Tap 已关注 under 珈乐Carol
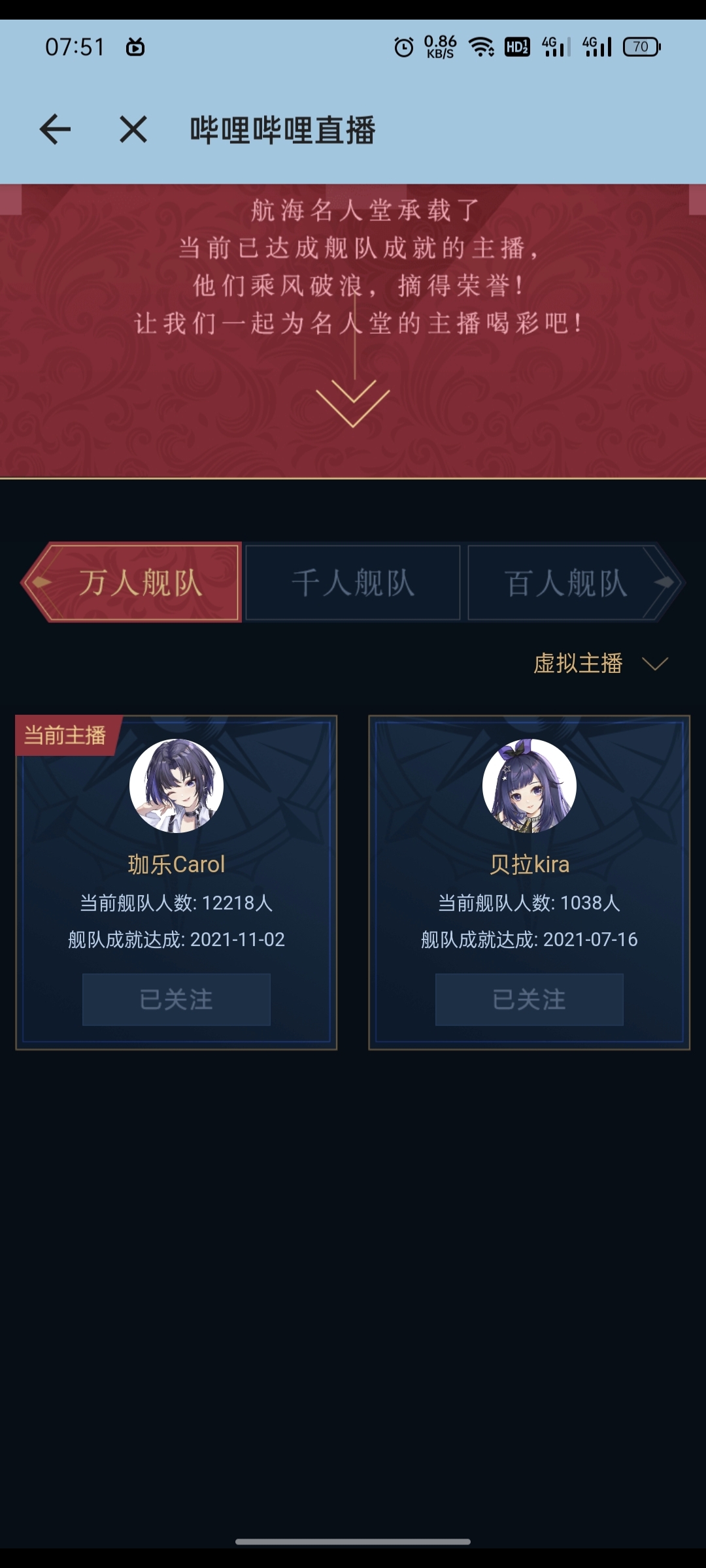The image size is (706, 1568). 176,999
